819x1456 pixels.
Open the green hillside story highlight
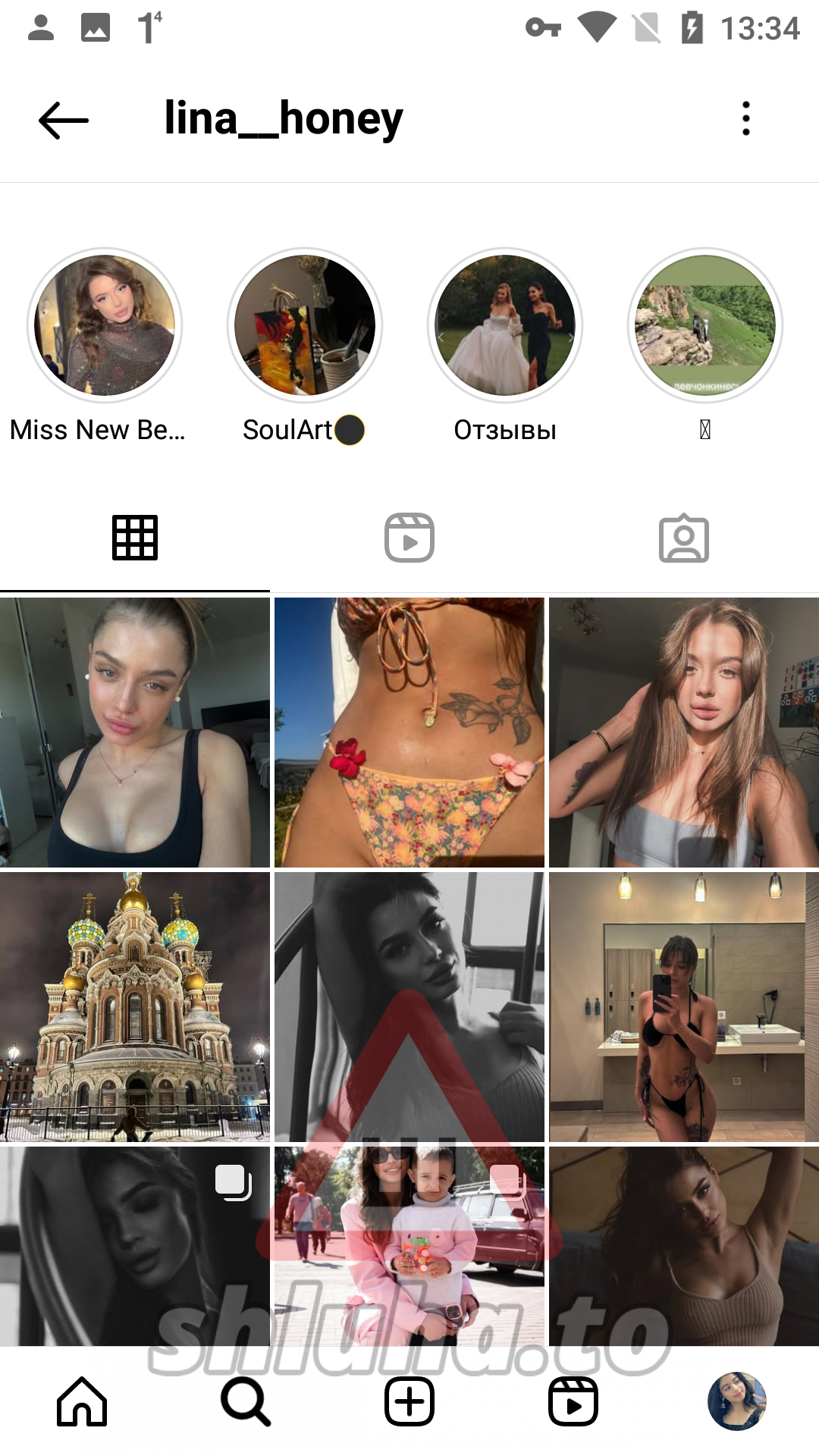[705, 325]
